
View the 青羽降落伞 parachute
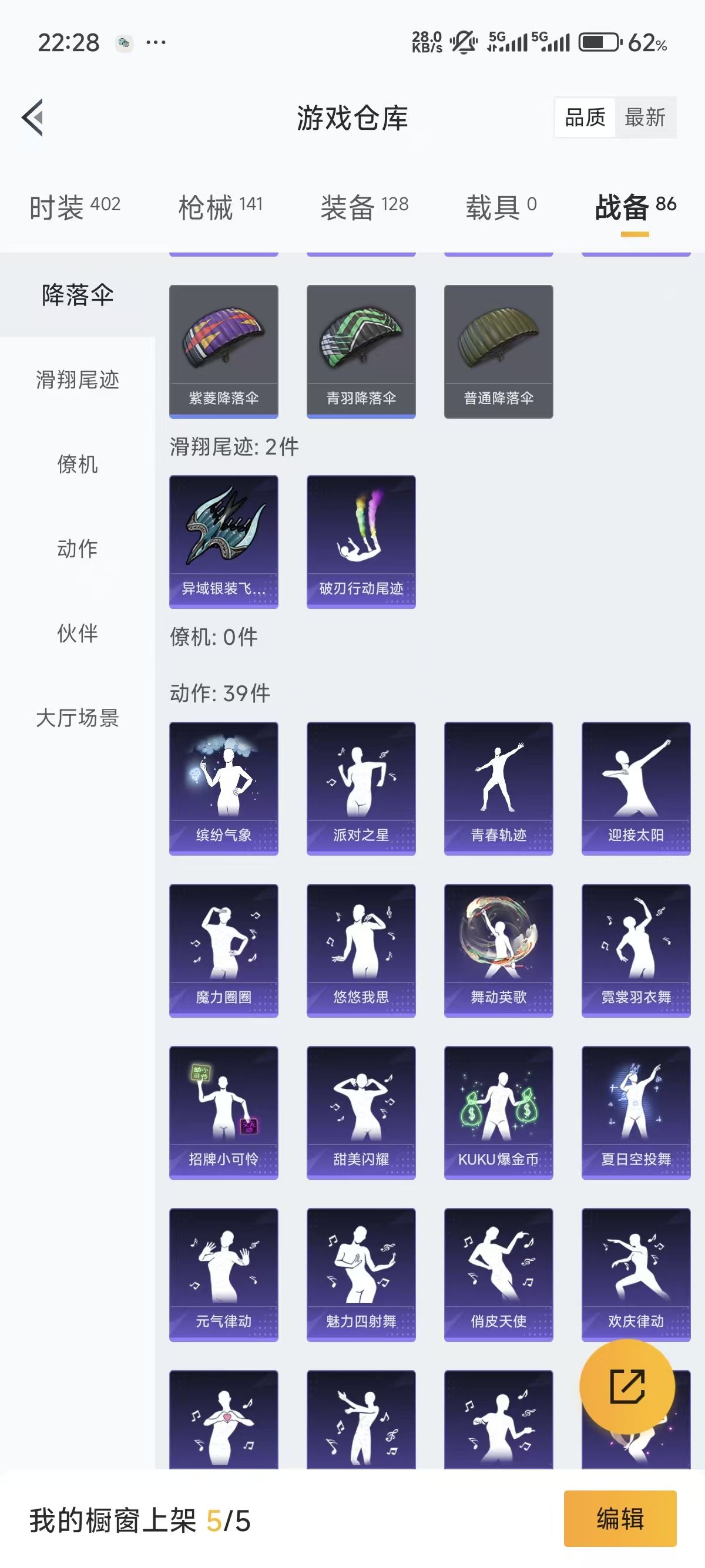click(361, 351)
